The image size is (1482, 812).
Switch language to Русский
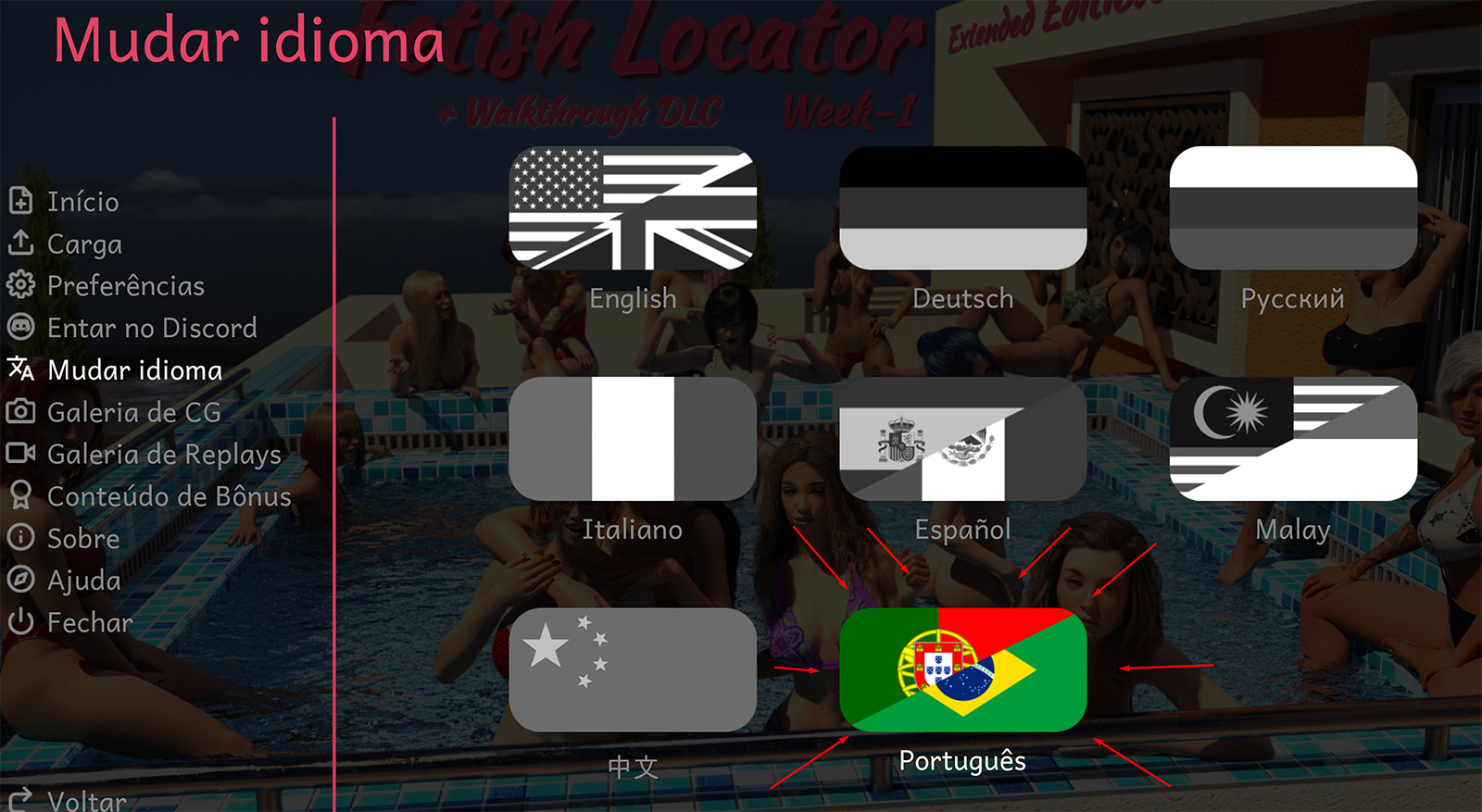(1293, 208)
